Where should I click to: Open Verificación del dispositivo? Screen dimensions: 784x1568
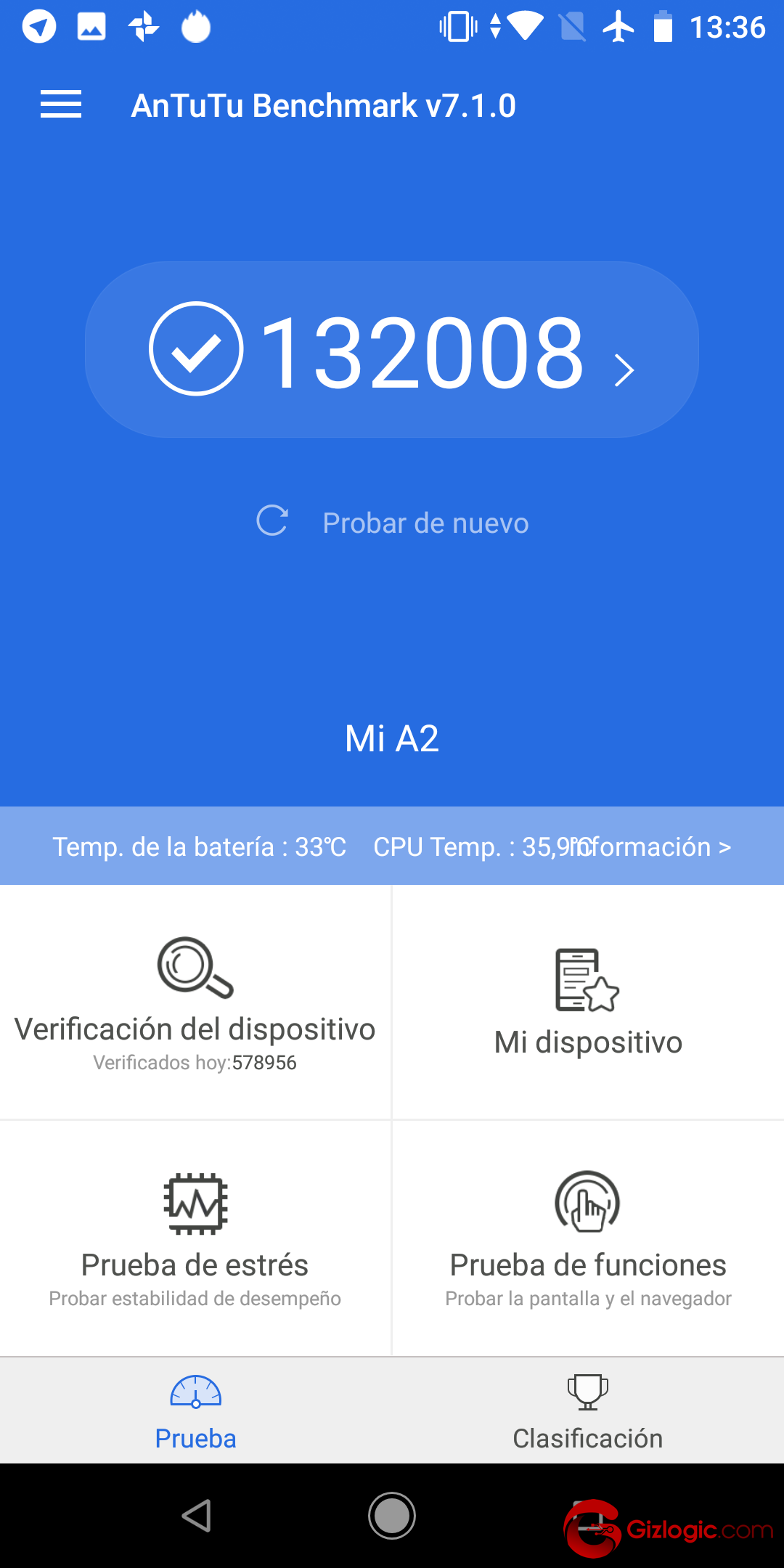pos(195,1002)
